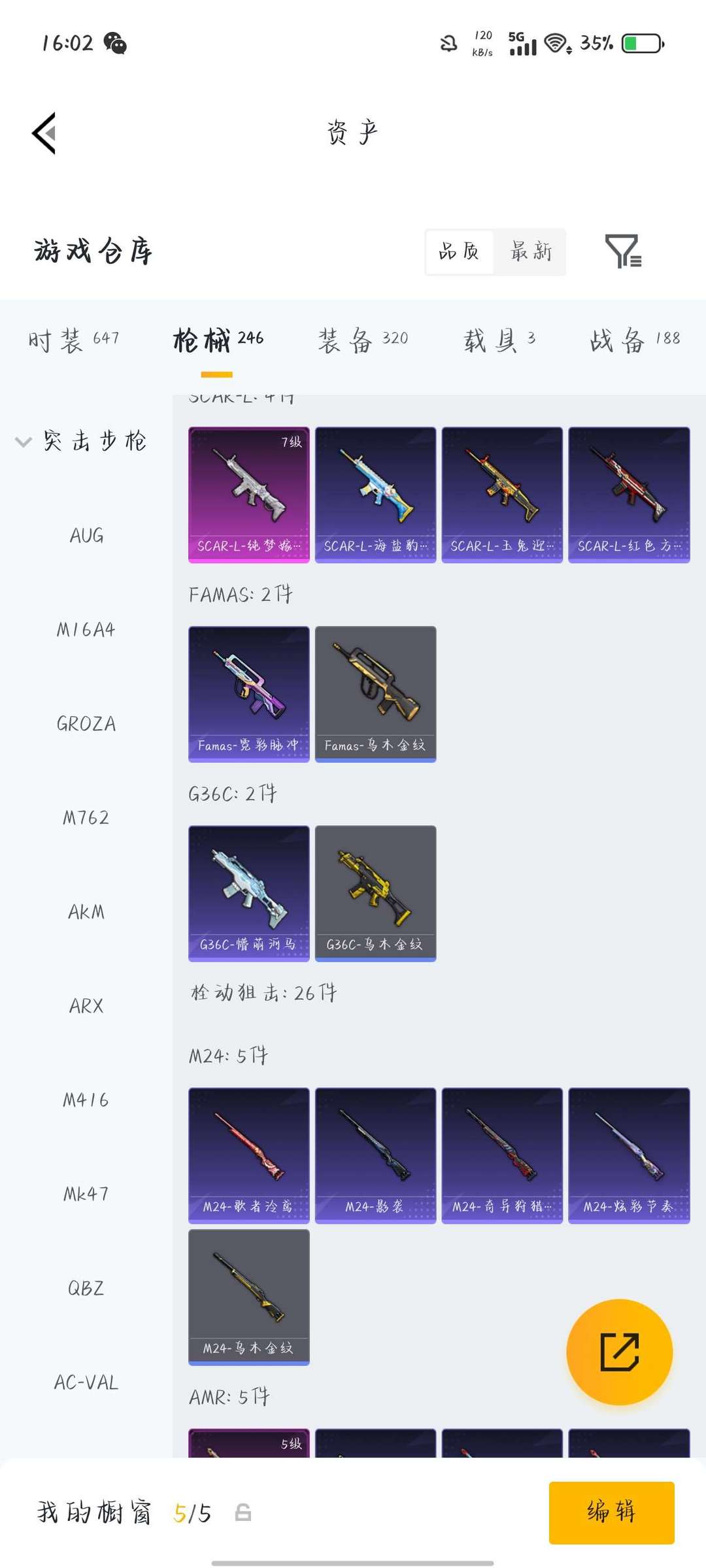Viewport: 706px width, 1568px height.
Task: Tap the 编辑 button
Action: (612, 1512)
